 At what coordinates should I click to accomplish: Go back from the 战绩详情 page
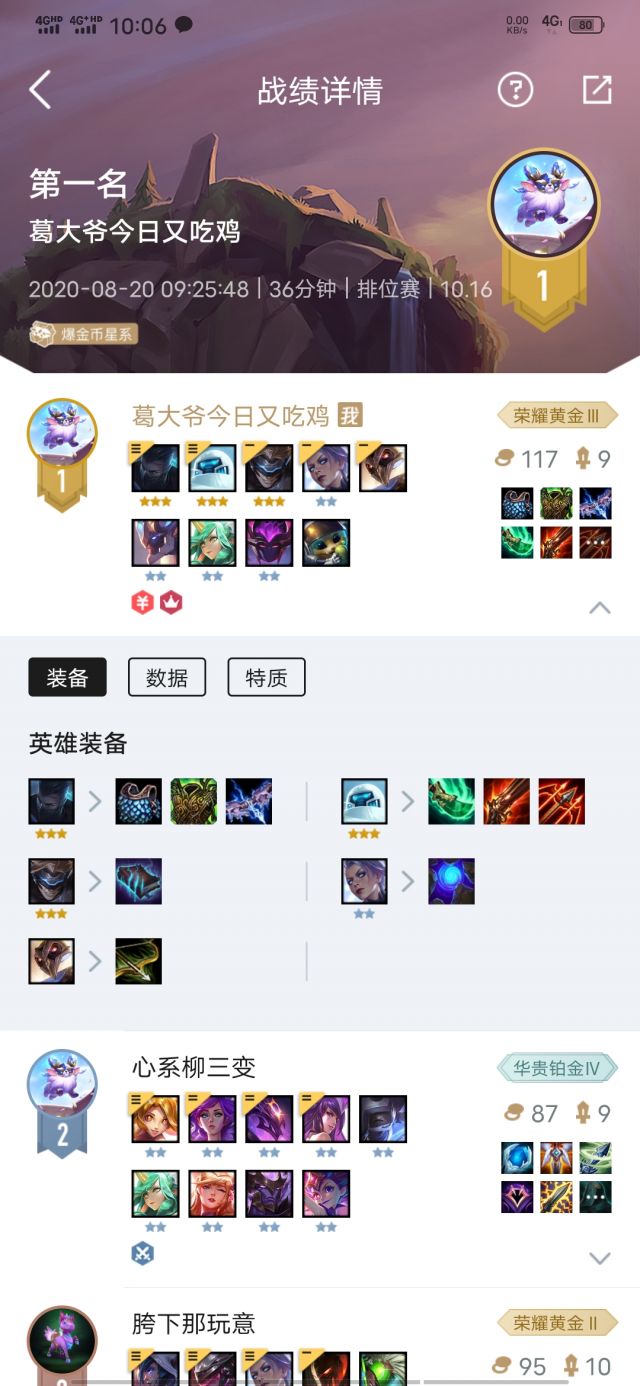(x=40, y=91)
